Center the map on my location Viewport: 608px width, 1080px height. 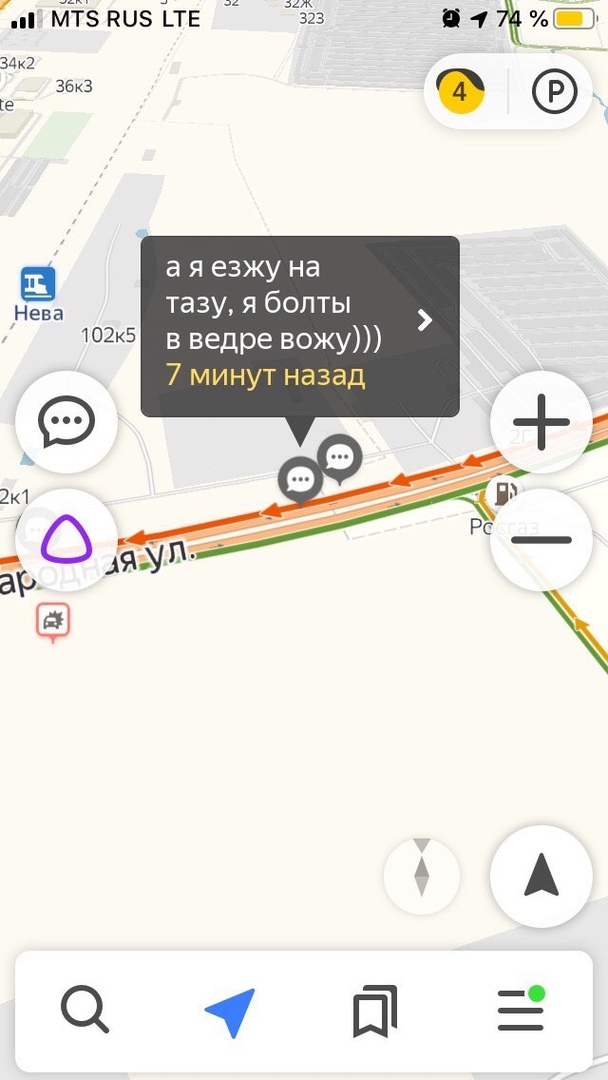pyautogui.click(x=541, y=875)
